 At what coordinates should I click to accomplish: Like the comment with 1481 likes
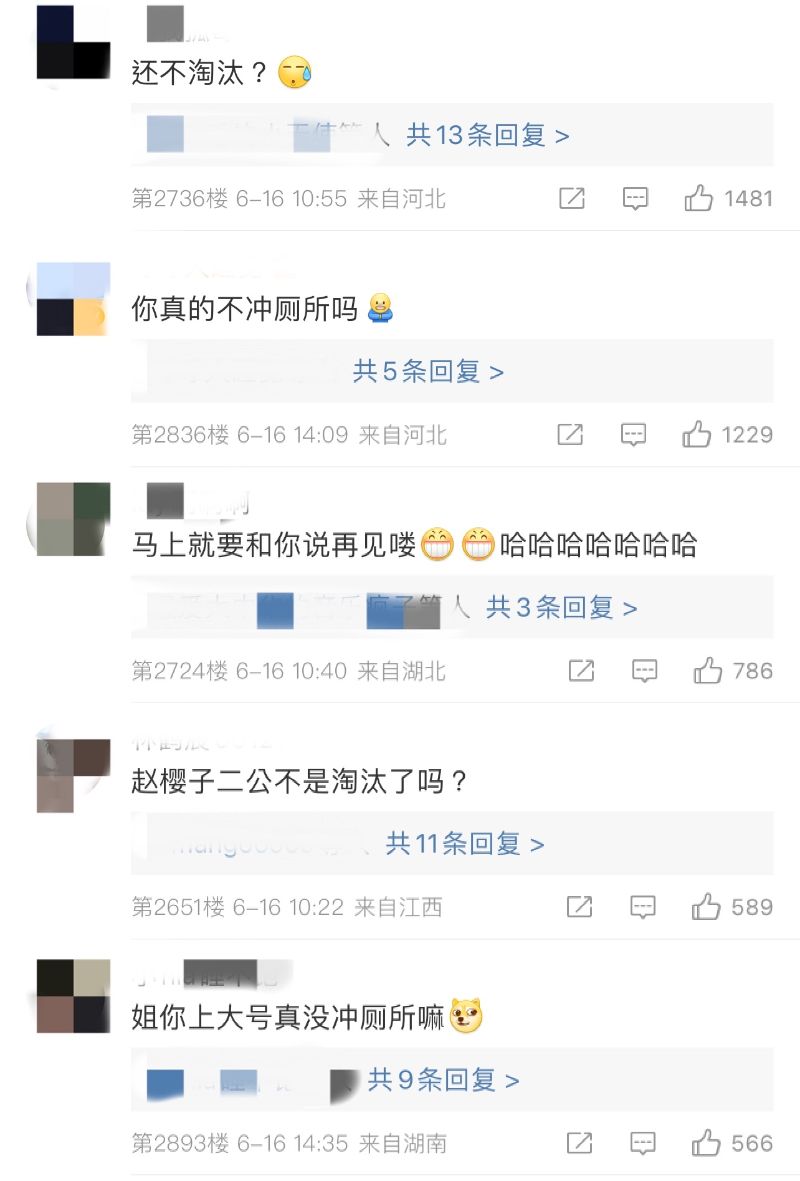coord(699,199)
